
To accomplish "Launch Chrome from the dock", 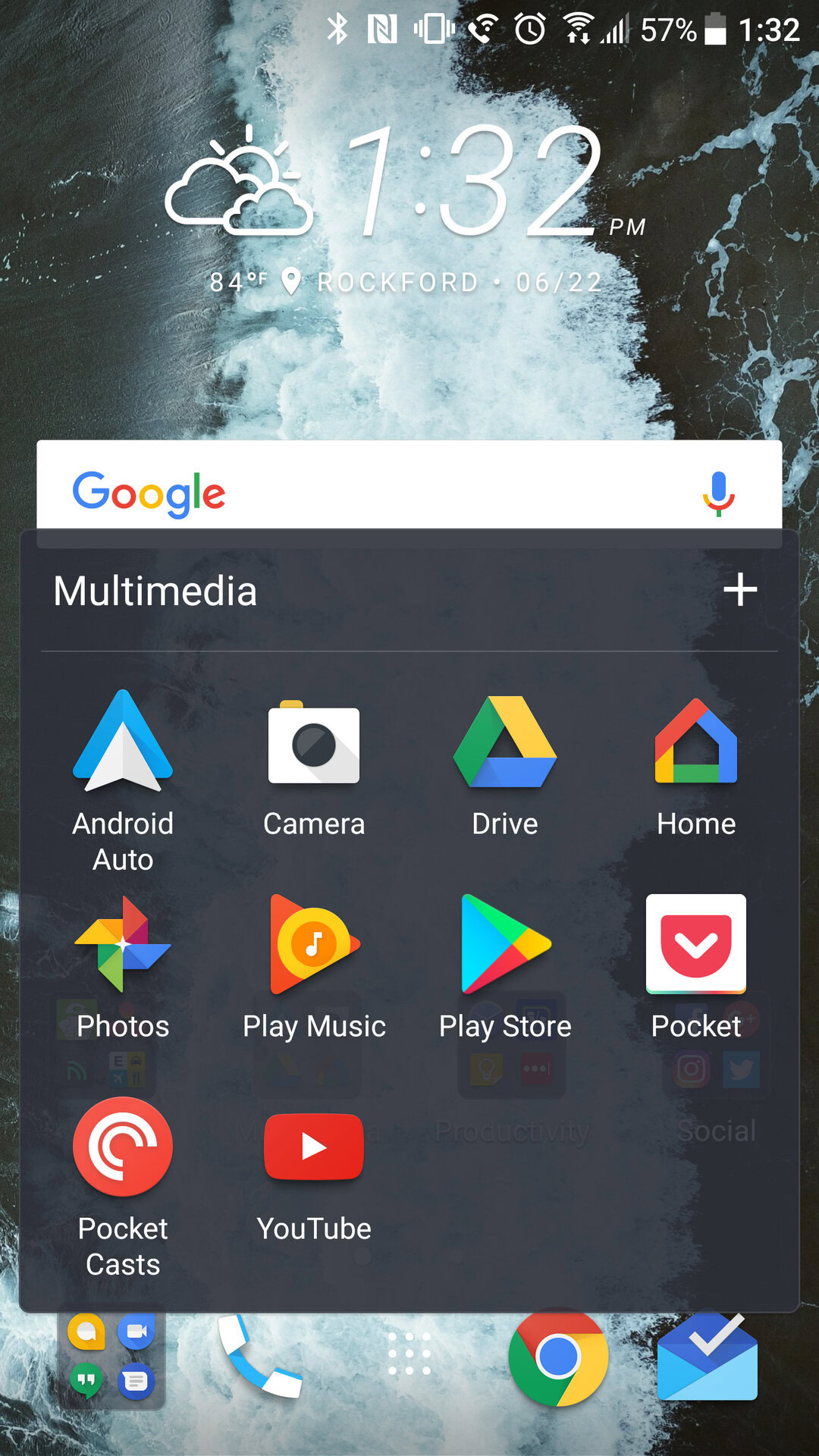I will pos(559,1357).
